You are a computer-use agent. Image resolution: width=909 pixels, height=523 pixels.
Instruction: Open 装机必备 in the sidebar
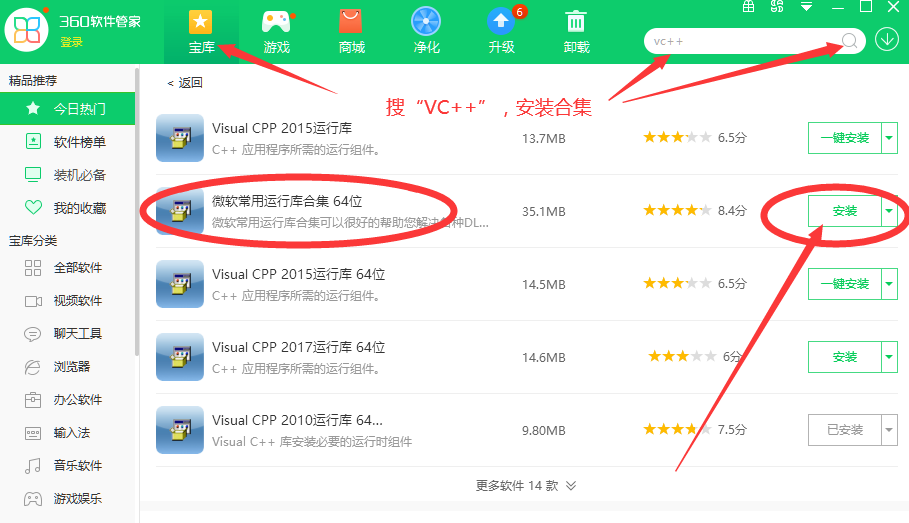click(x=79, y=175)
